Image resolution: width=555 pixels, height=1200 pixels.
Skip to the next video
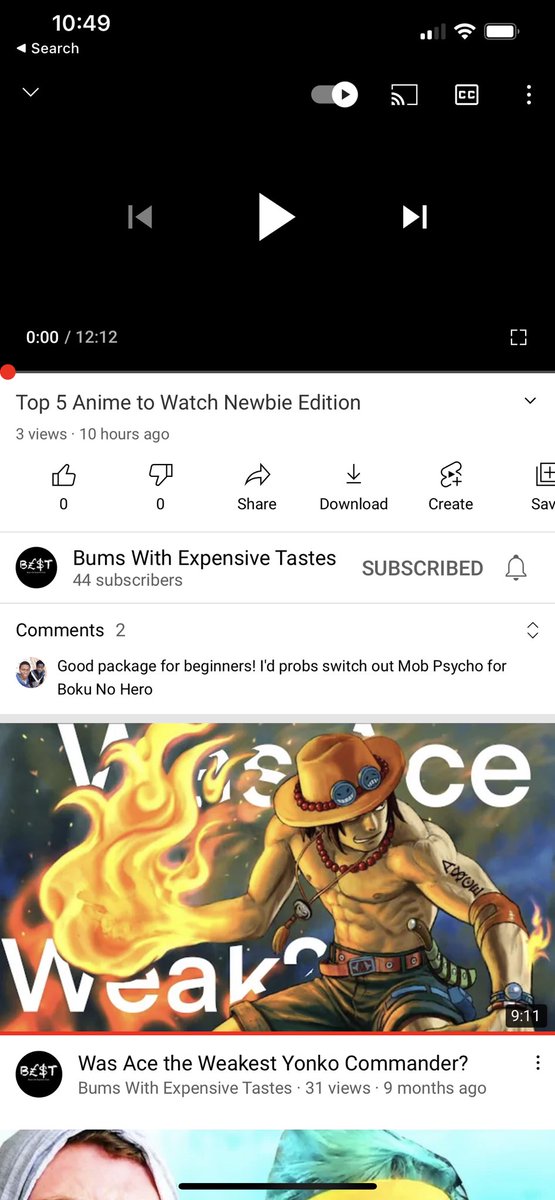(x=415, y=217)
